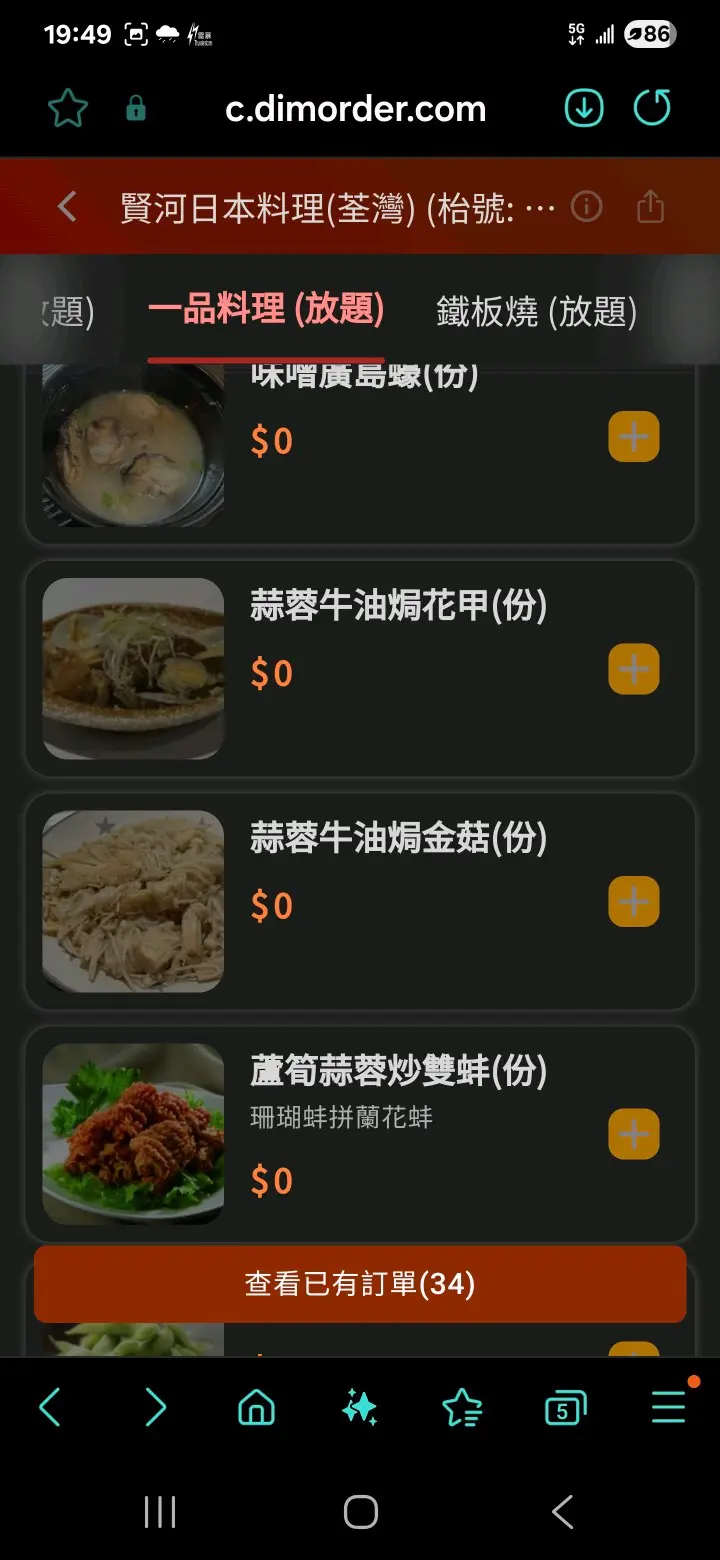Share this restaurant menu page

tap(650, 207)
